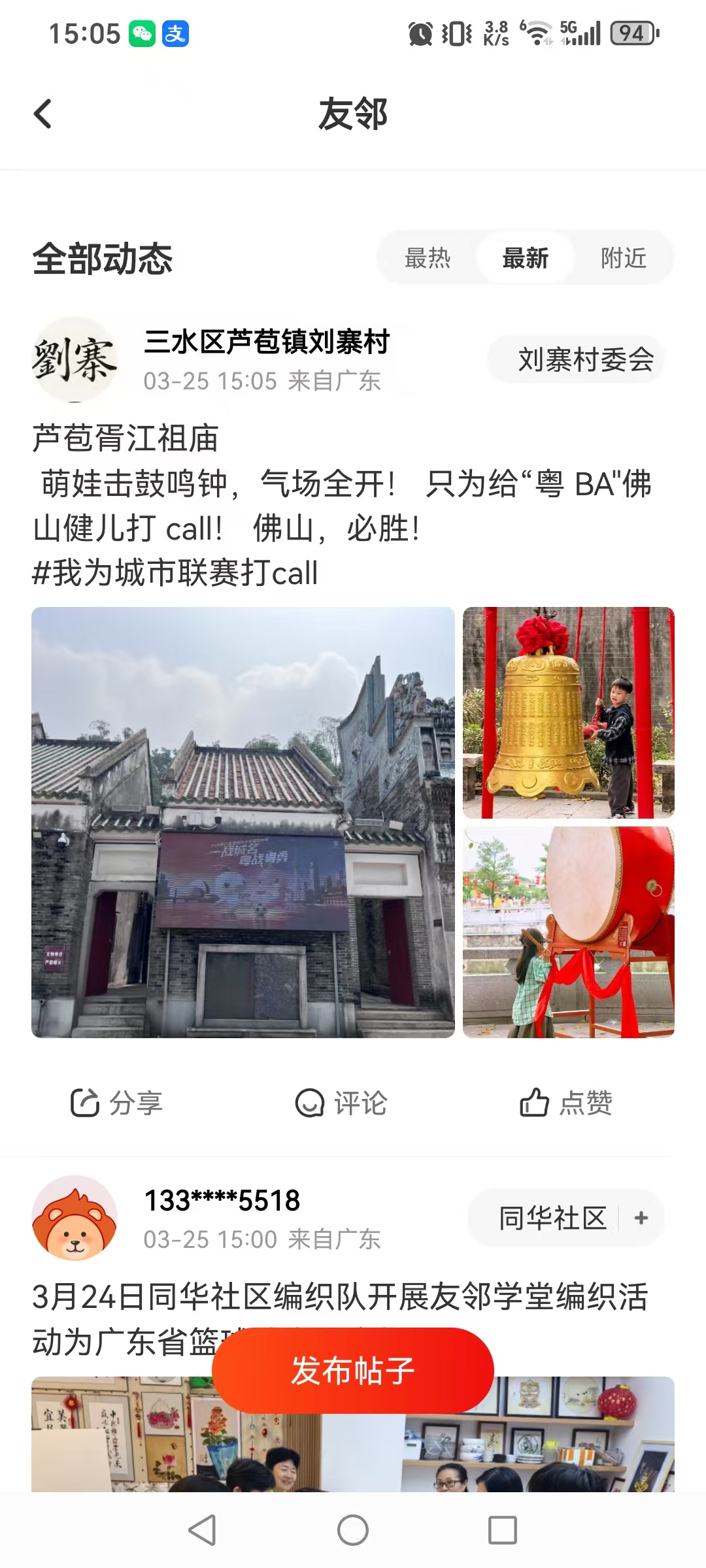Tap the system home button
Image resolution: width=706 pixels, height=1568 pixels.
click(353, 1530)
